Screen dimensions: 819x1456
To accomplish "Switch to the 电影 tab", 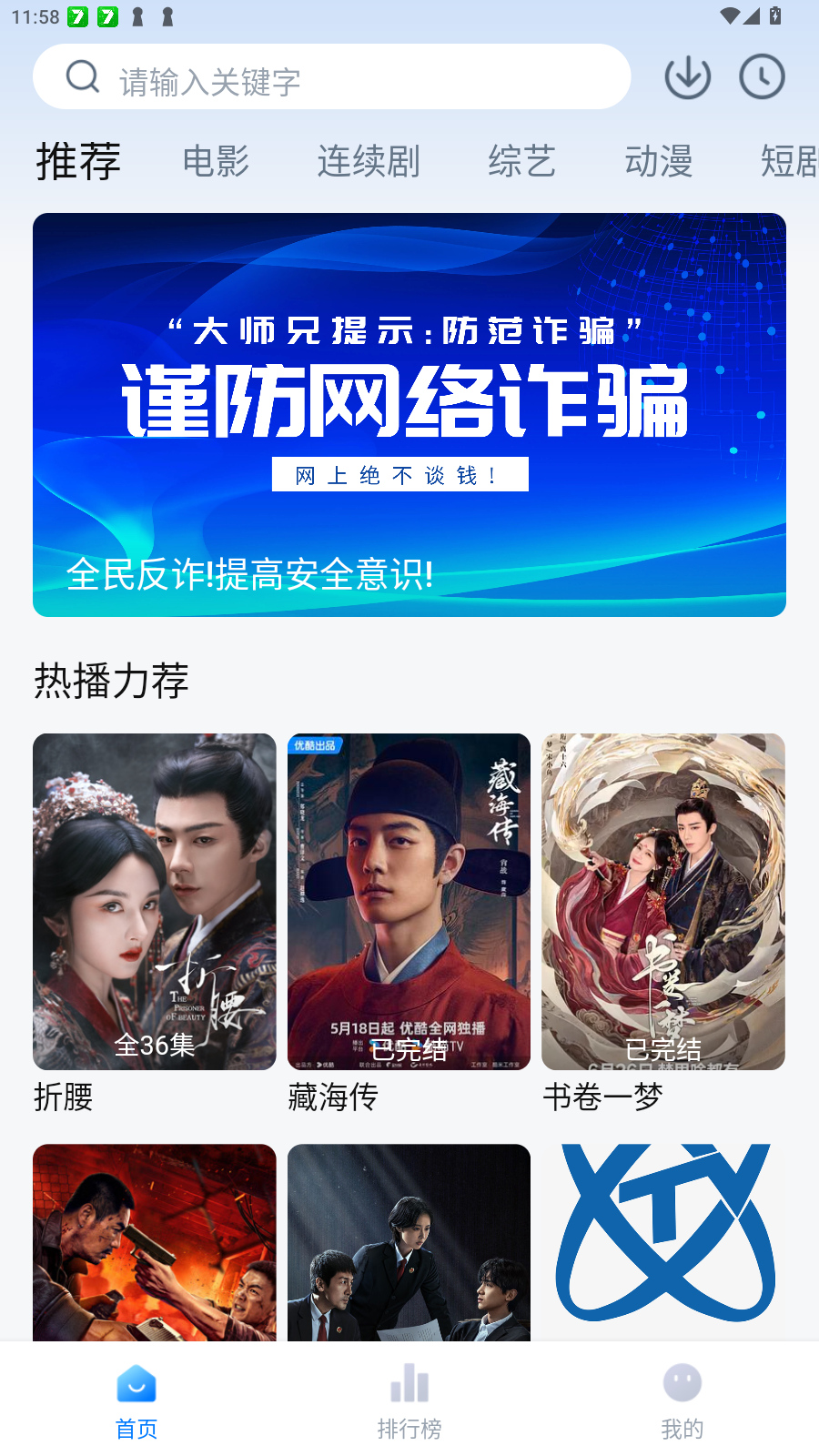I will tap(215, 161).
